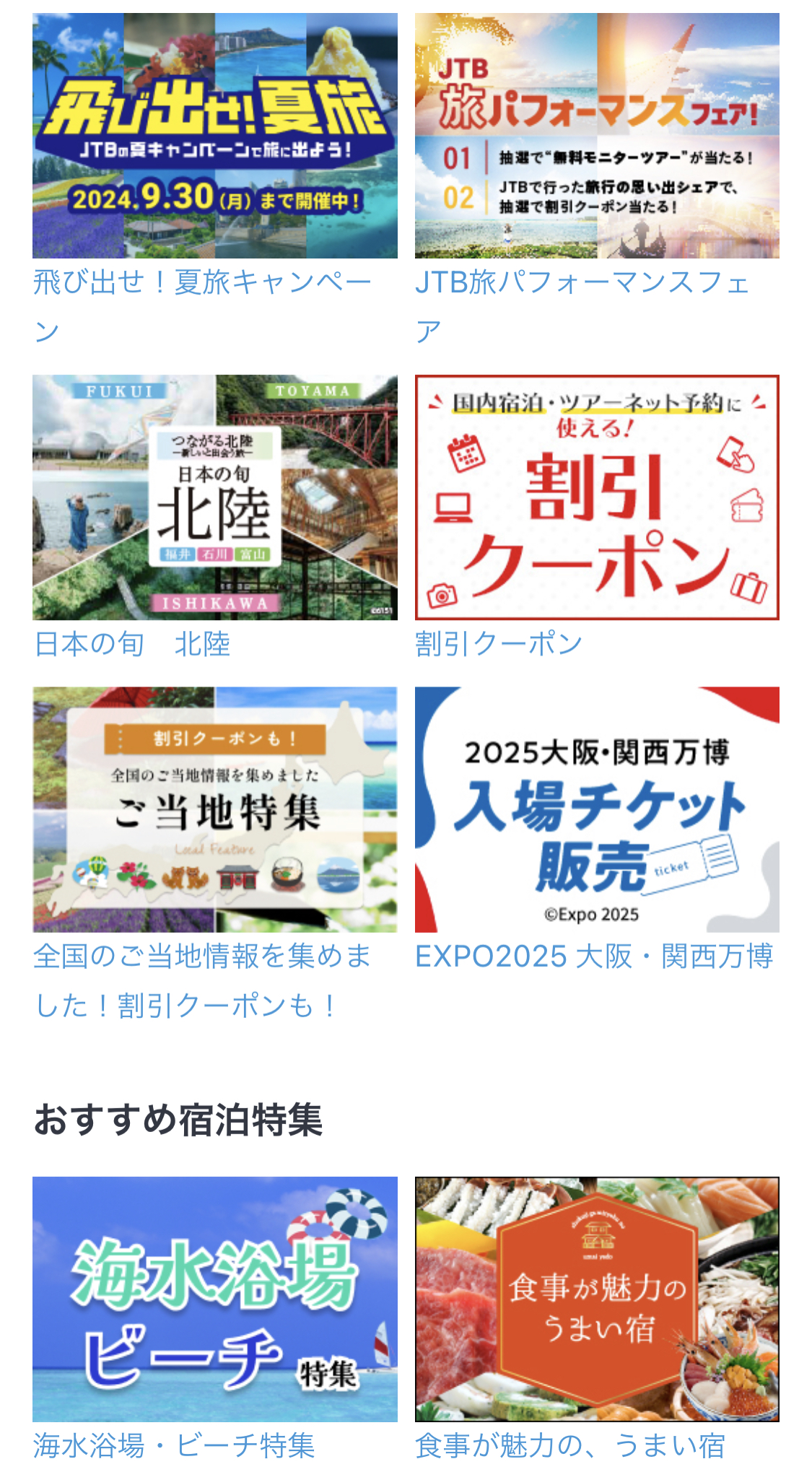
Task: Follow the 食事が魅力の、うまい宿 link
Action: pyautogui.click(x=570, y=1446)
